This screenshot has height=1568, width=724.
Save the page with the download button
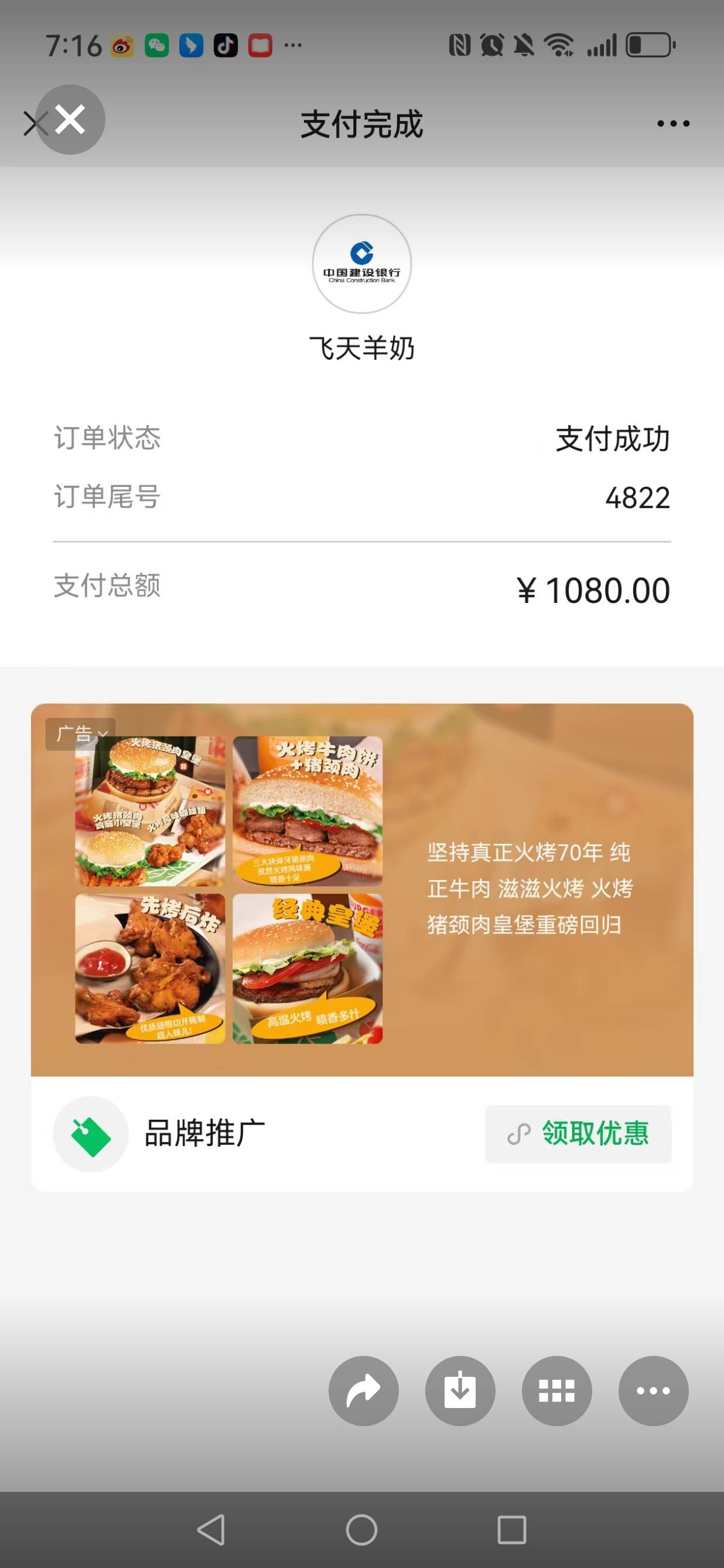(x=460, y=1391)
